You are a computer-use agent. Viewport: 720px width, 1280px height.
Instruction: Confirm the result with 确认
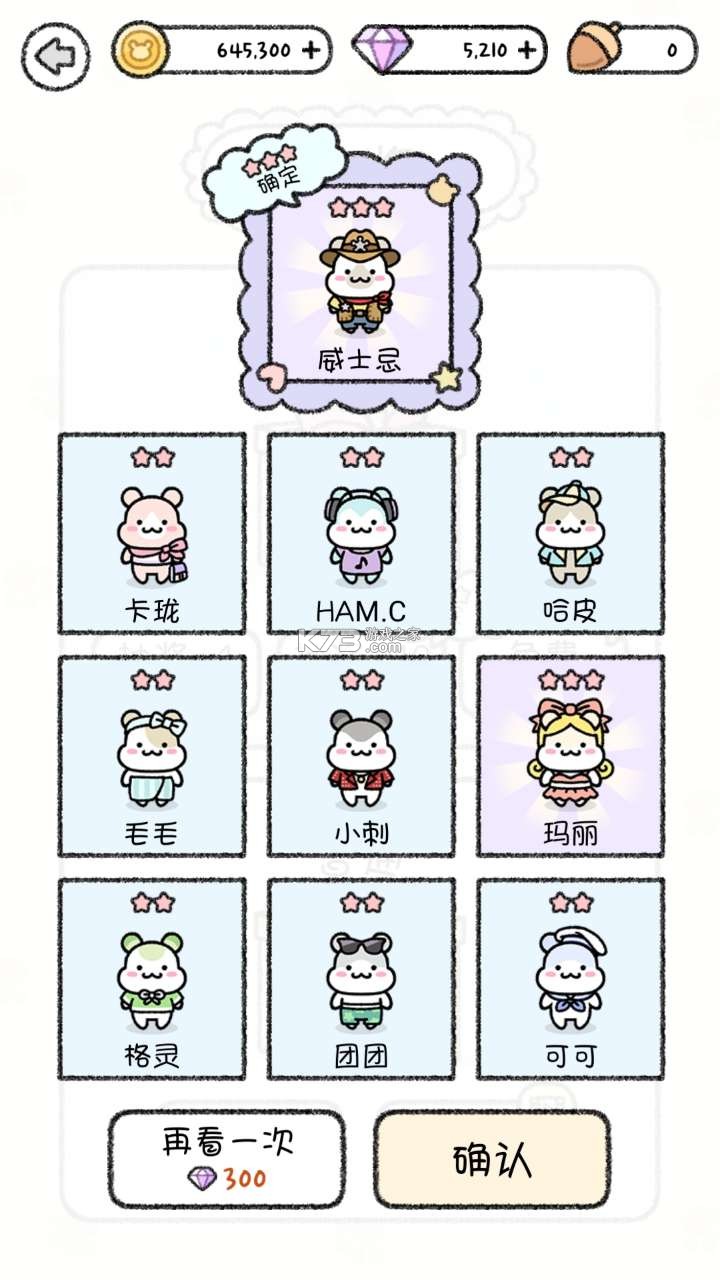point(492,1159)
